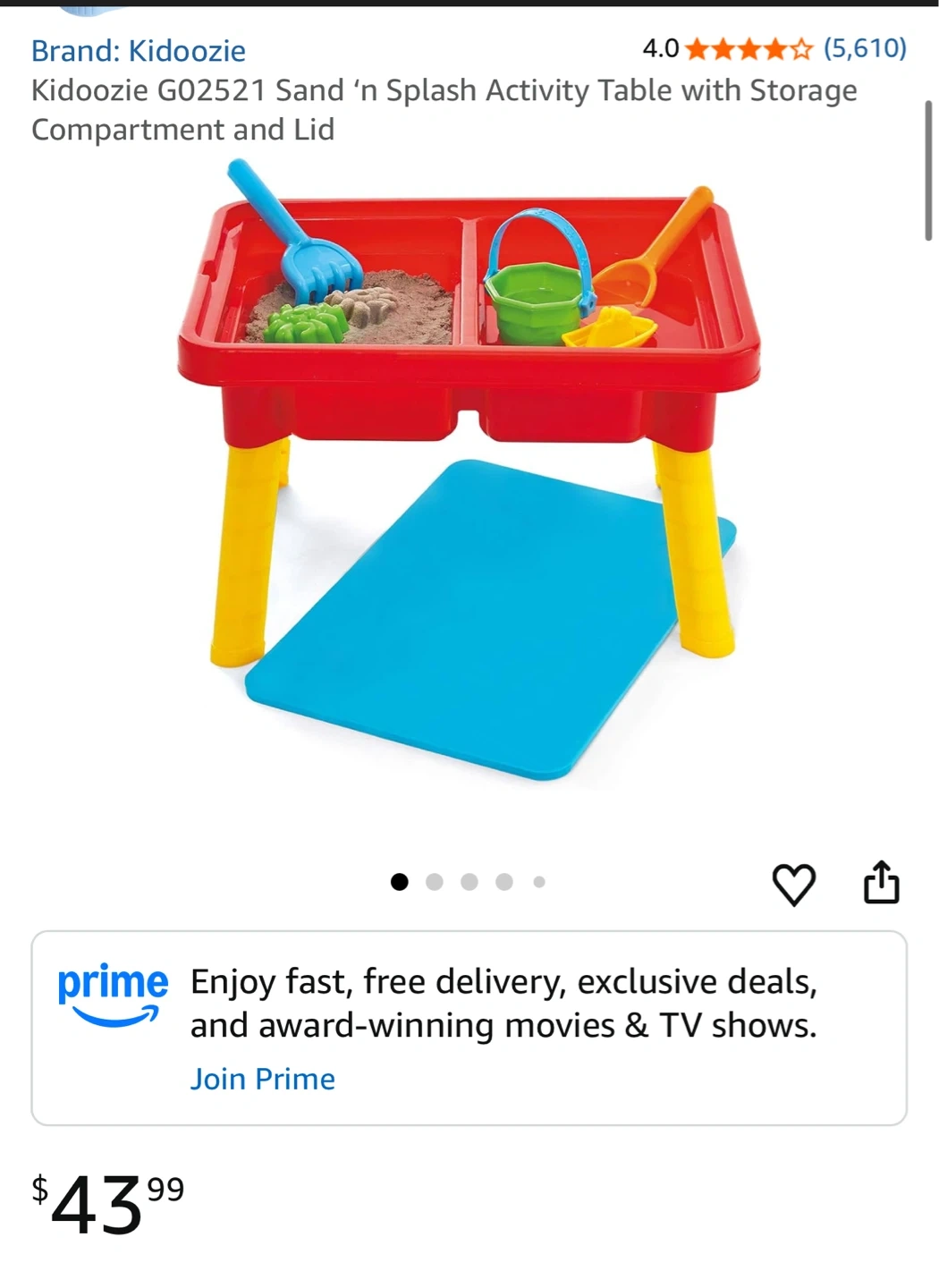
Task: View the 5,610 customer ratings
Action: click(865, 48)
